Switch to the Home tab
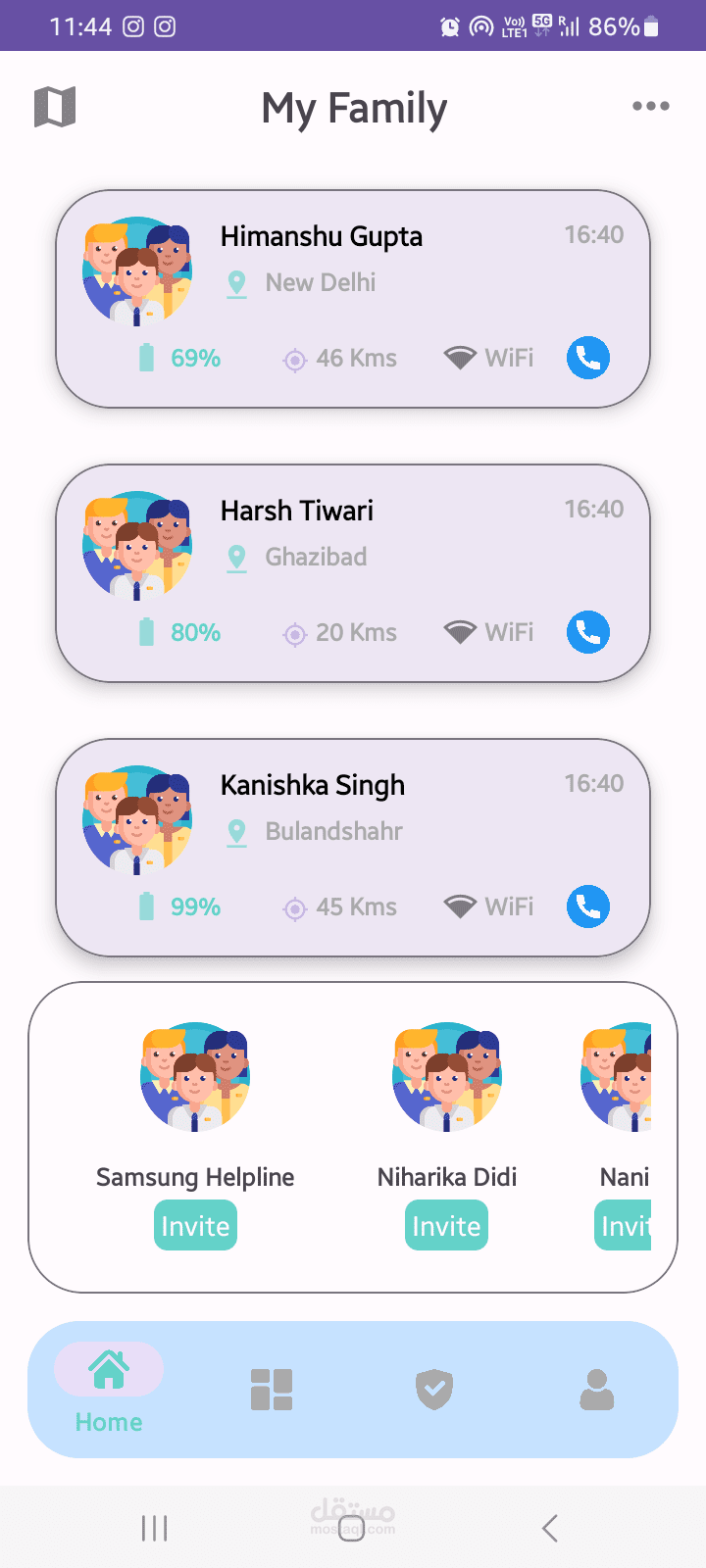 (109, 1390)
